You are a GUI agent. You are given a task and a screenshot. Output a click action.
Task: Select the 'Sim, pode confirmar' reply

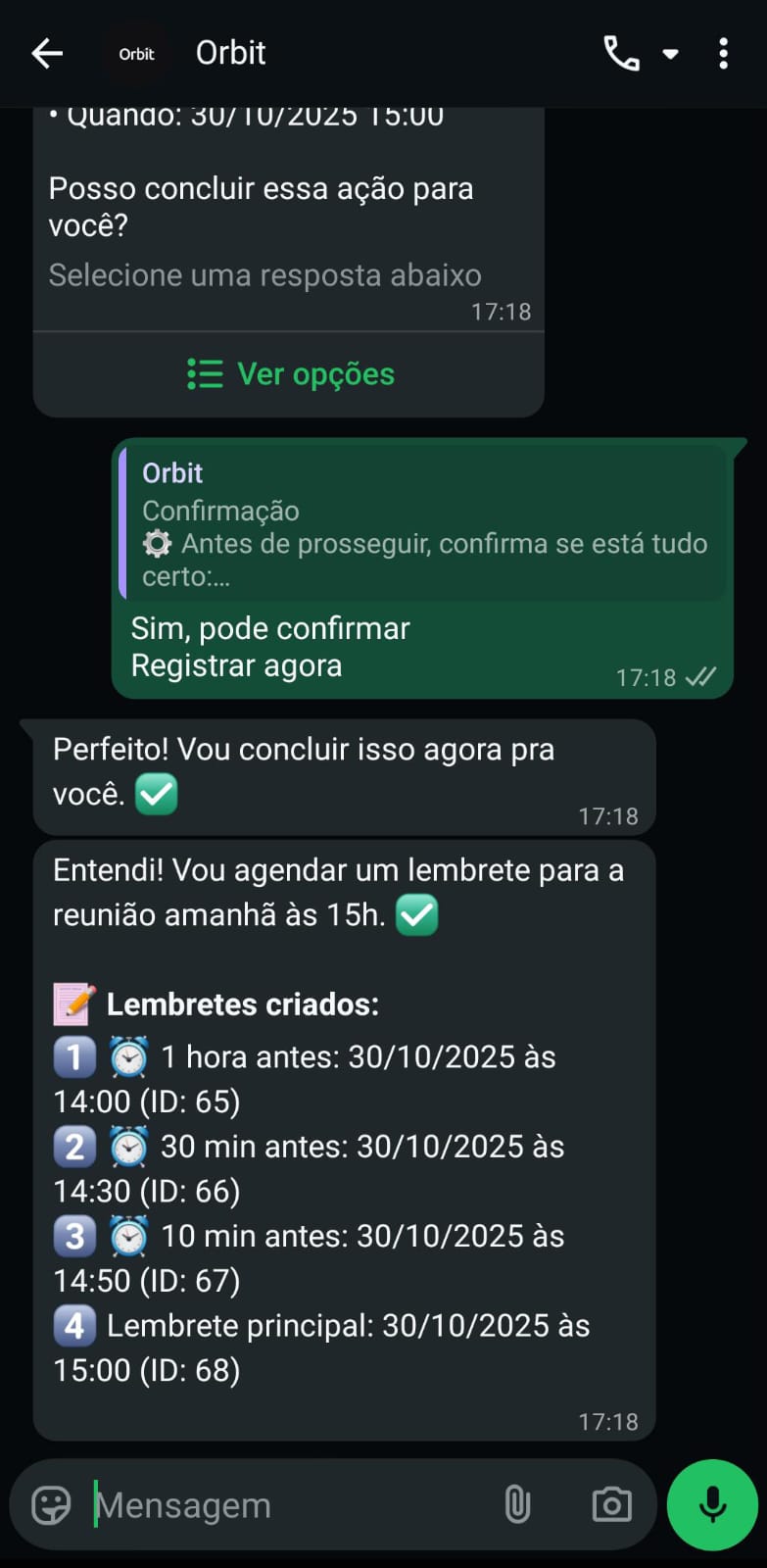270,627
